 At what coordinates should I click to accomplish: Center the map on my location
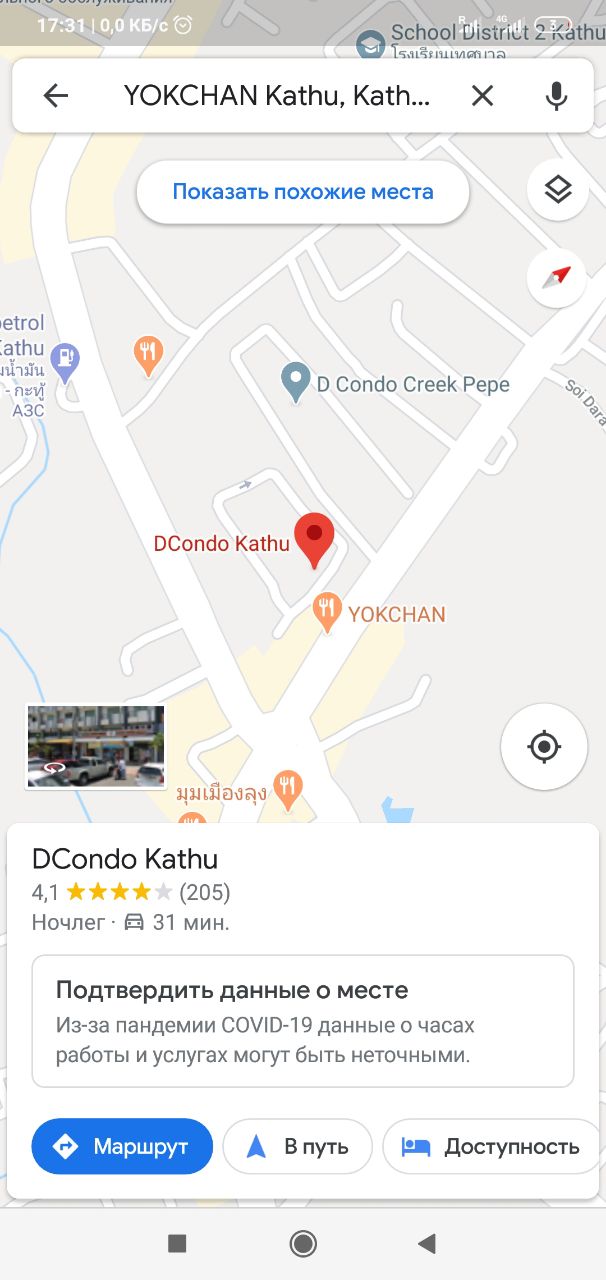544,747
